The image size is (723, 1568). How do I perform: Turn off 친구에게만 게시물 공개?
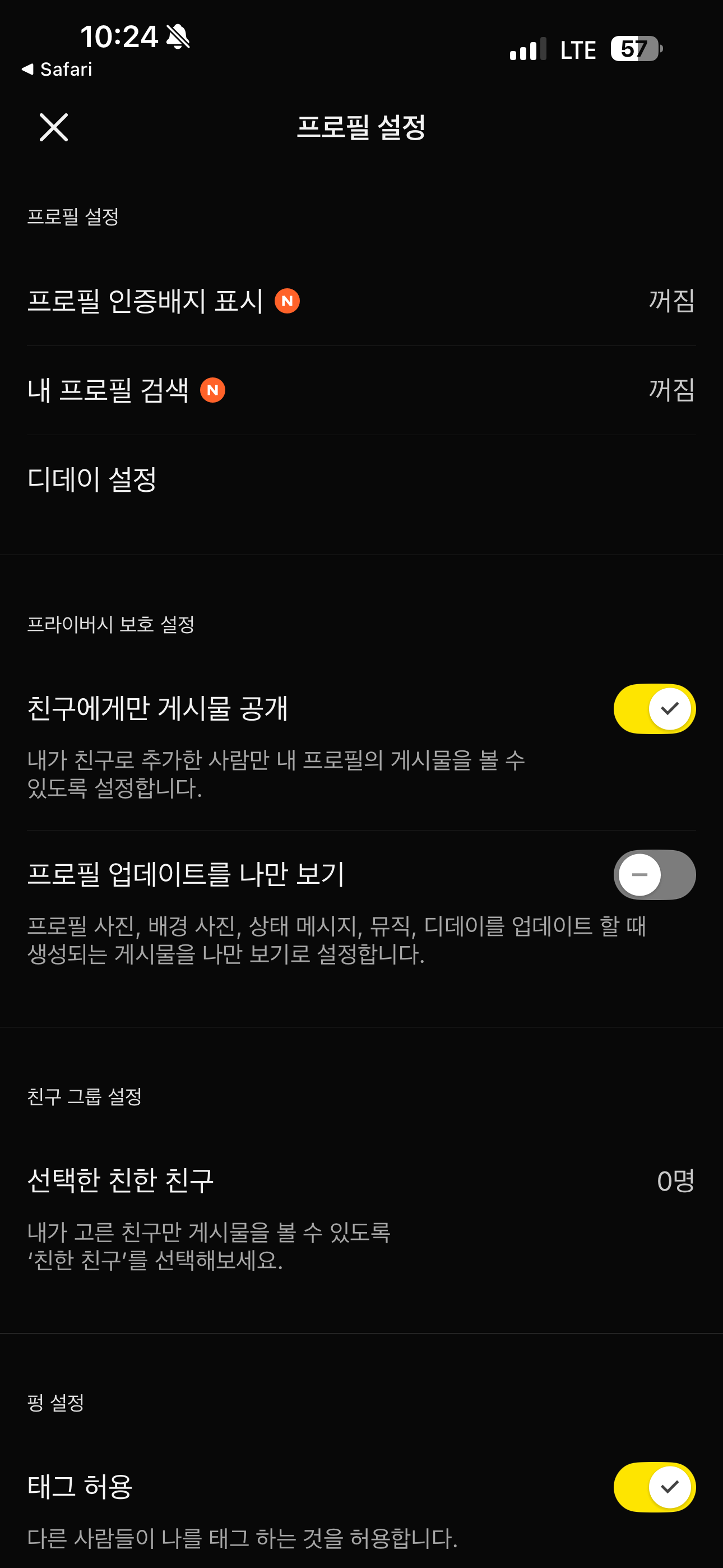coord(654,708)
